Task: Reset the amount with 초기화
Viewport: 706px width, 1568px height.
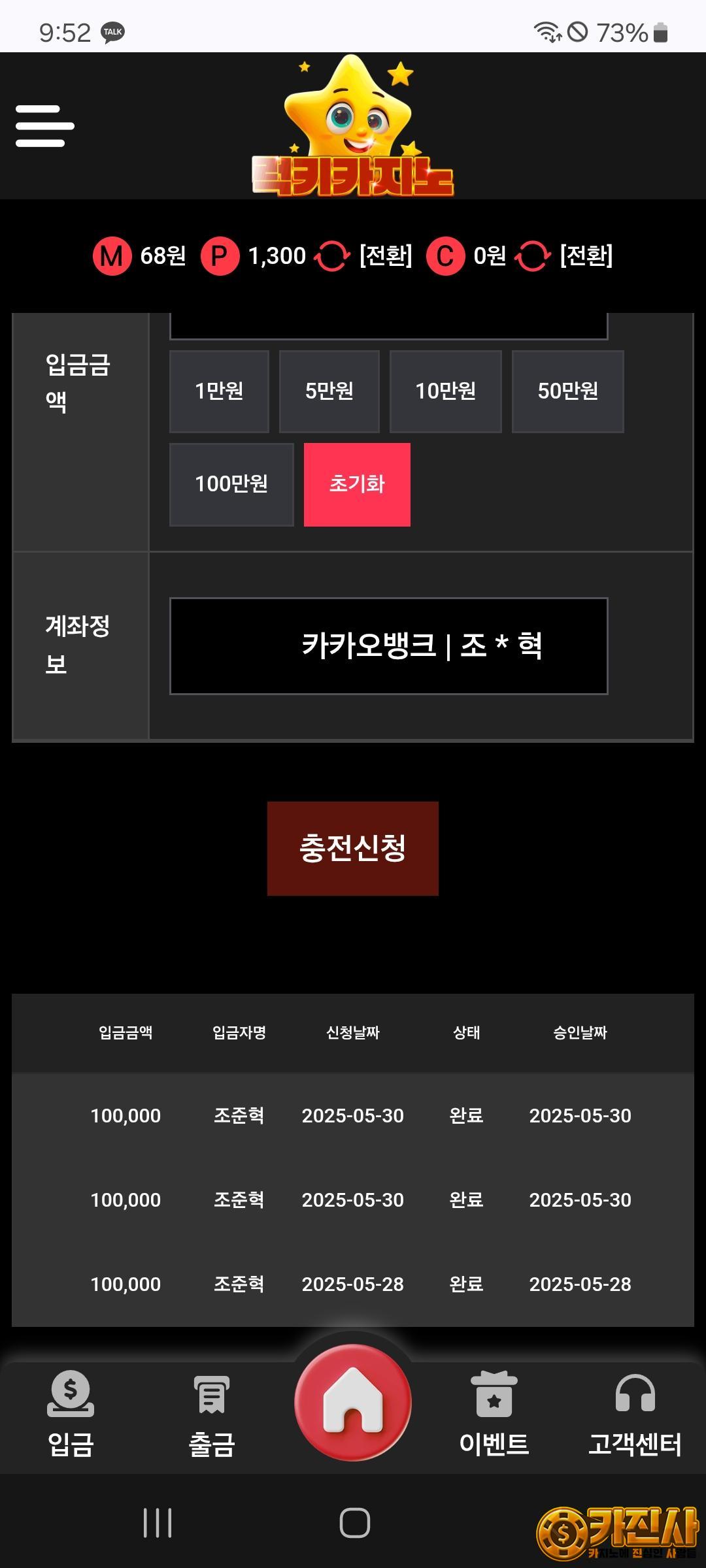Action: click(x=357, y=484)
